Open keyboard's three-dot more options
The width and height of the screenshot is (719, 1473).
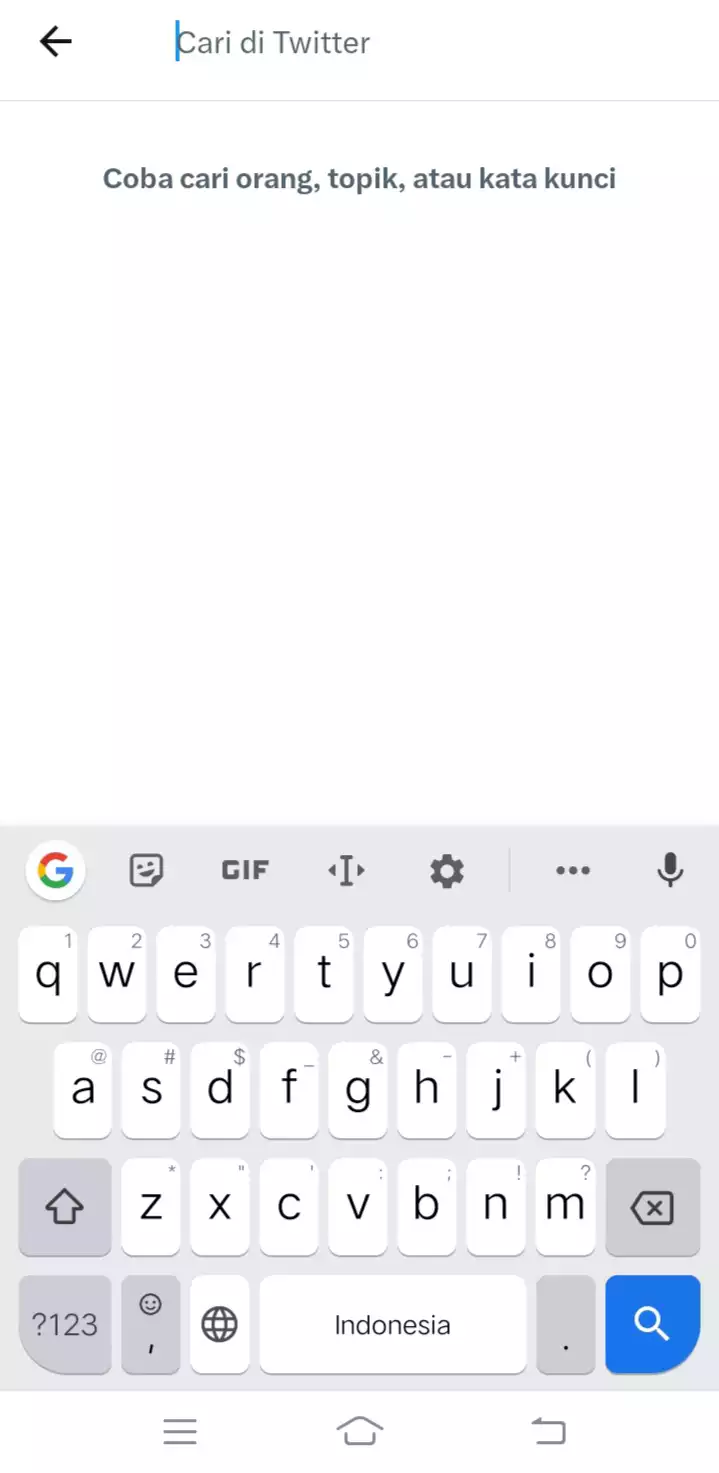(573, 871)
